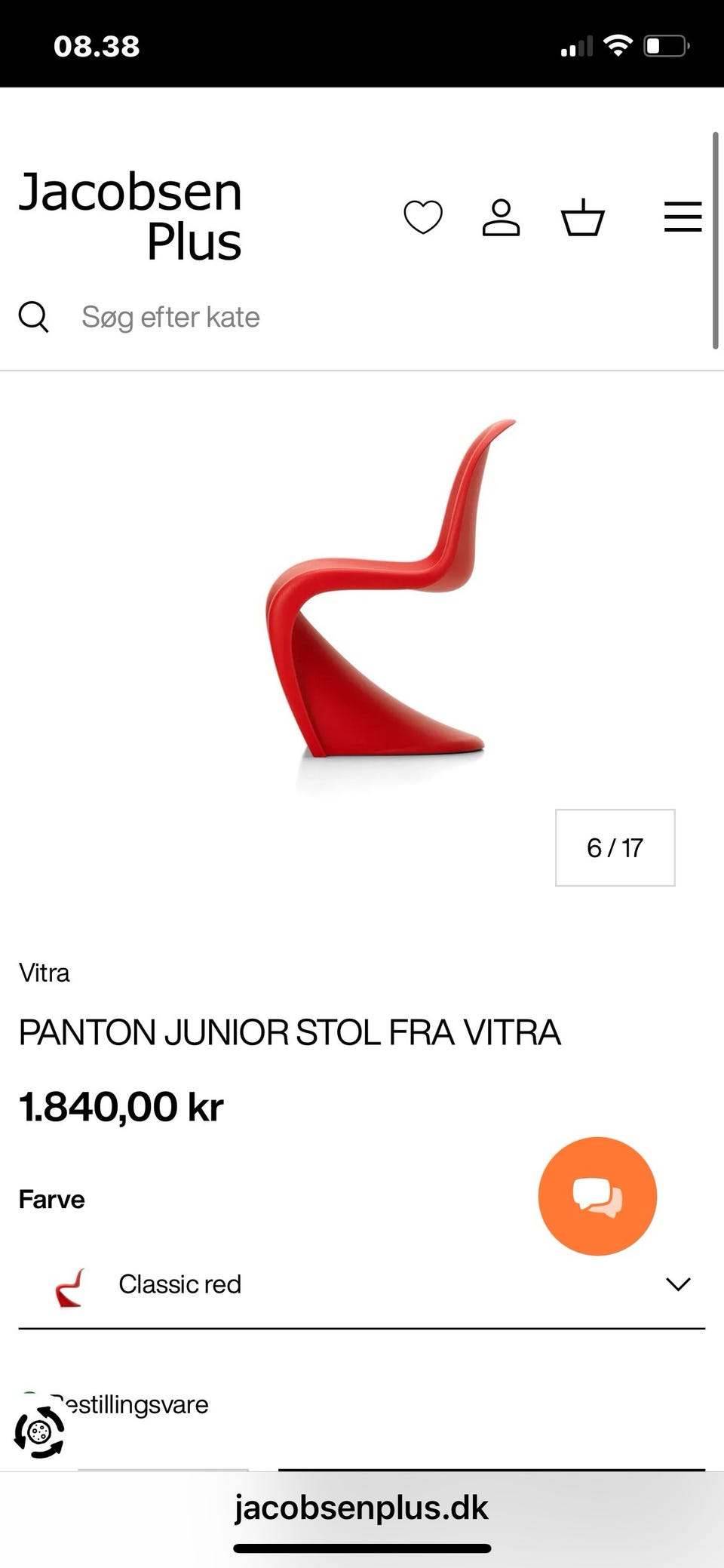Open the user account icon
Viewport: 724px width, 1568px height.
[x=502, y=217]
